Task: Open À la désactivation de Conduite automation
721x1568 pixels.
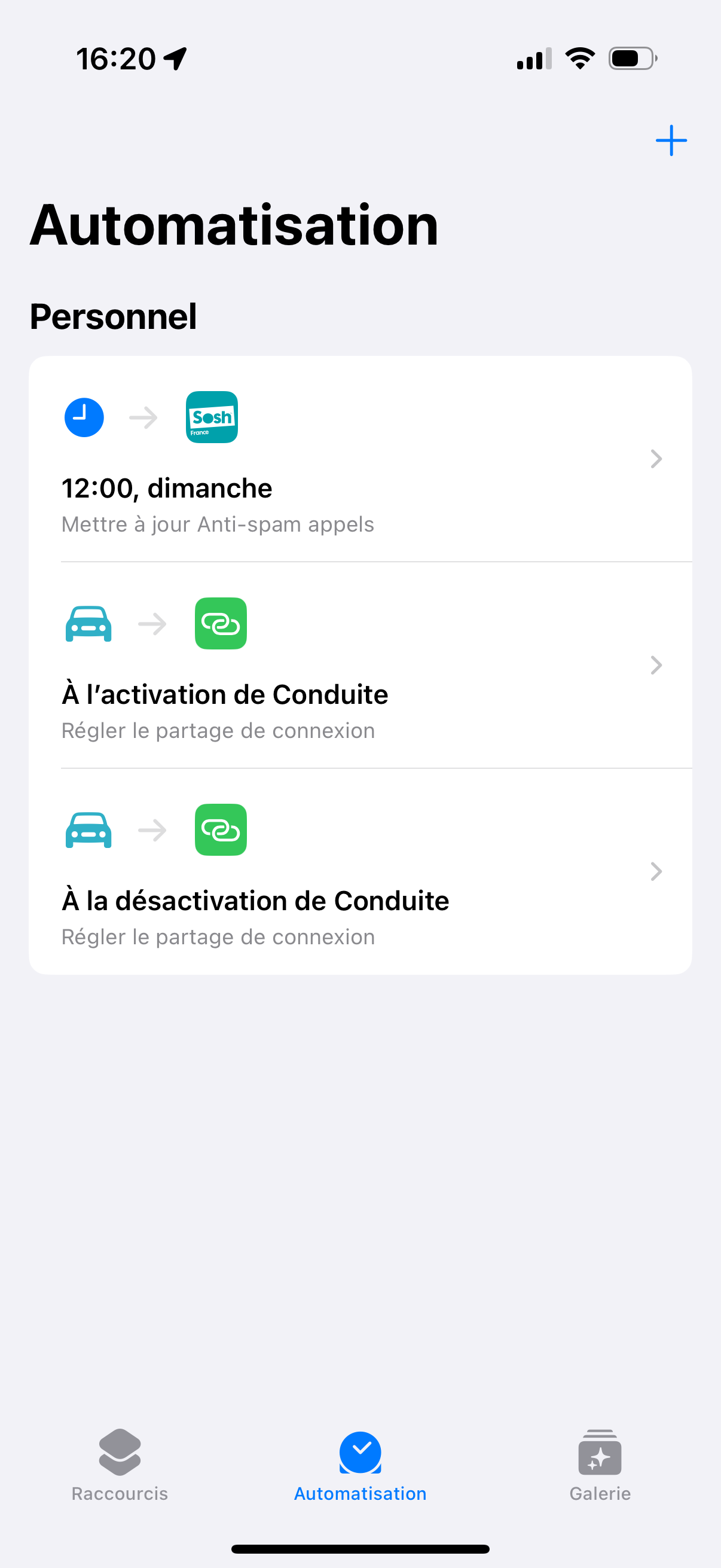Action: point(359,872)
